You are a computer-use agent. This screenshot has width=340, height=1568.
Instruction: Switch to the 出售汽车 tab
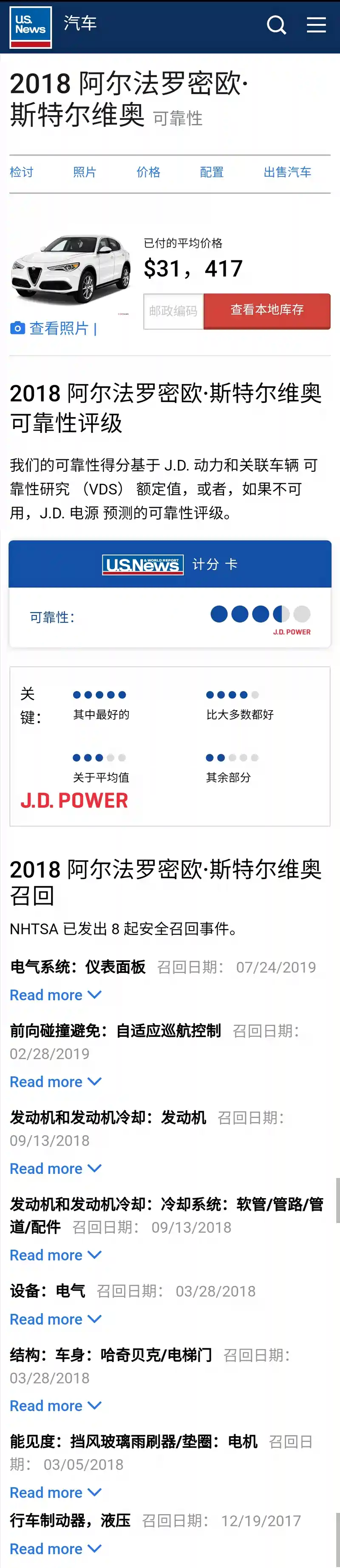click(x=288, y=172)
